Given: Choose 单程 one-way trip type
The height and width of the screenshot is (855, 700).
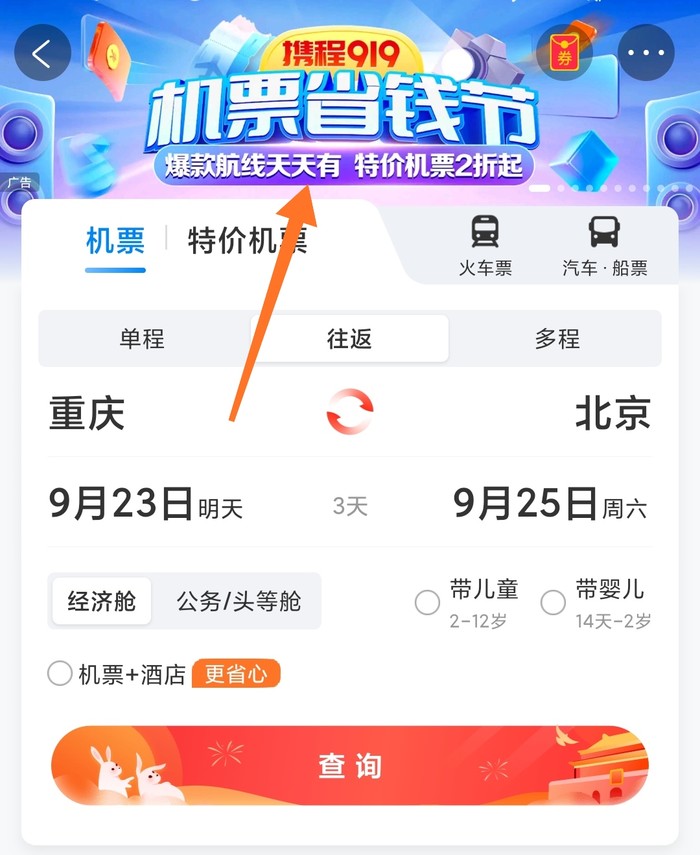Looking at the screenshot, I should (x=142, y=339).
